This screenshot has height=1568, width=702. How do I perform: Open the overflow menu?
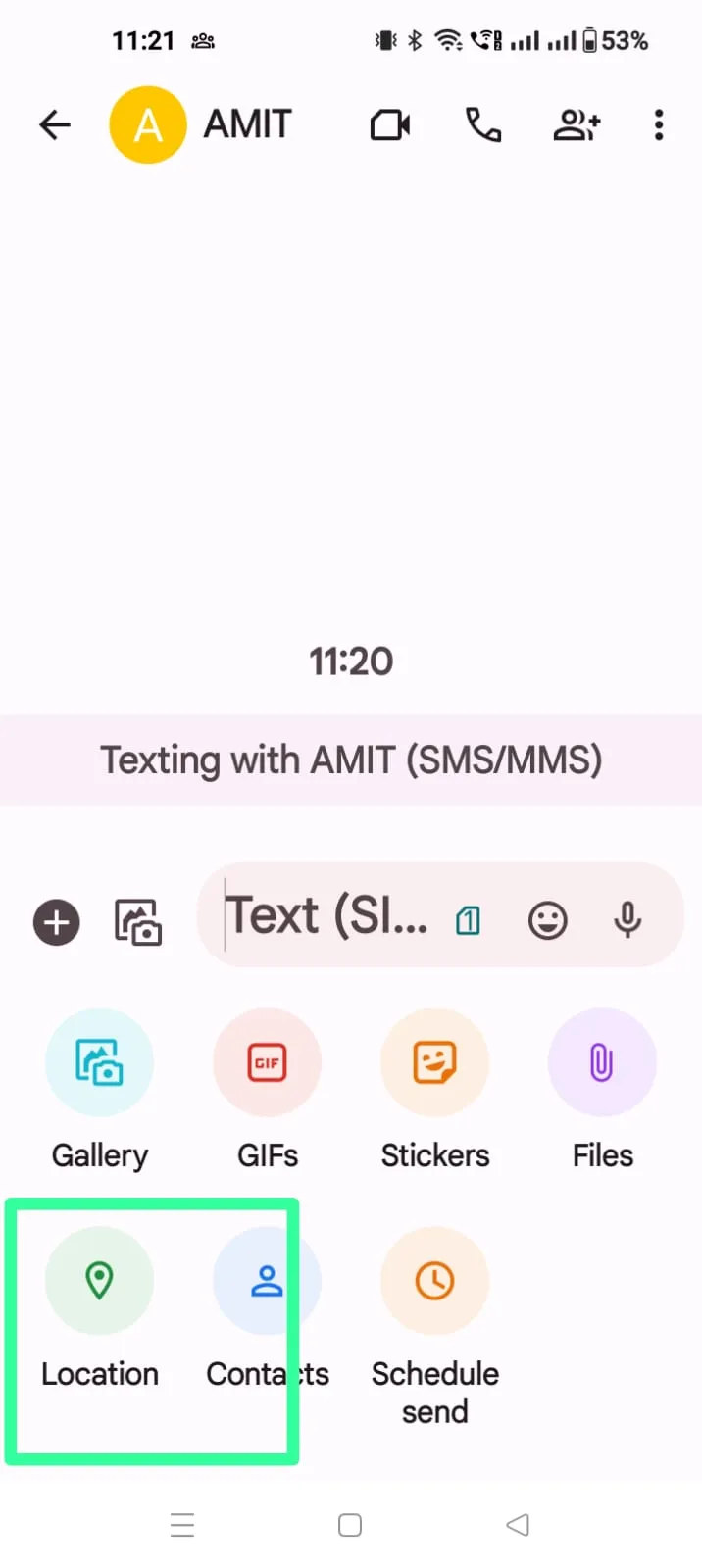(659, 124)
